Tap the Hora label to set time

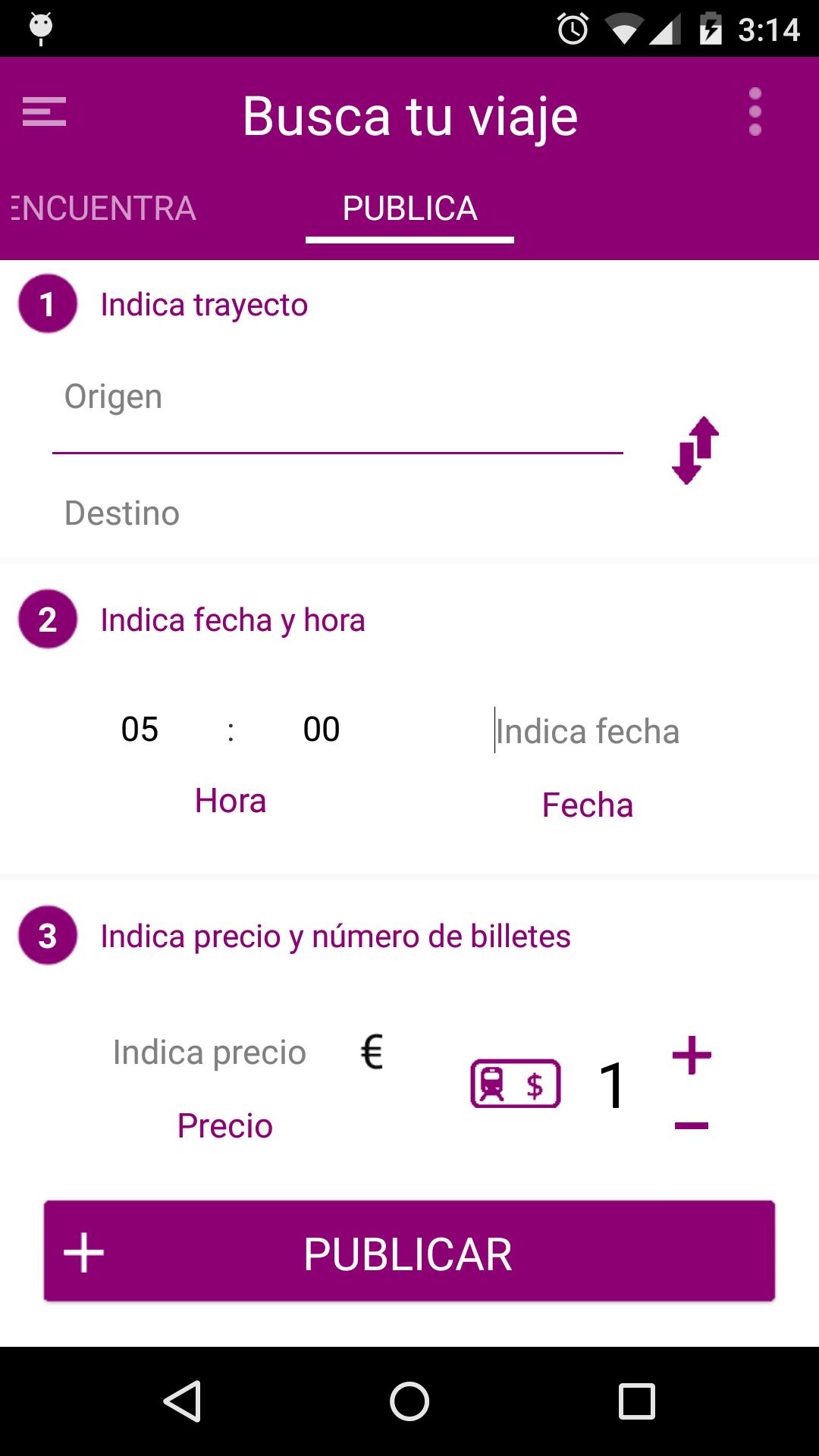point(231,799)
